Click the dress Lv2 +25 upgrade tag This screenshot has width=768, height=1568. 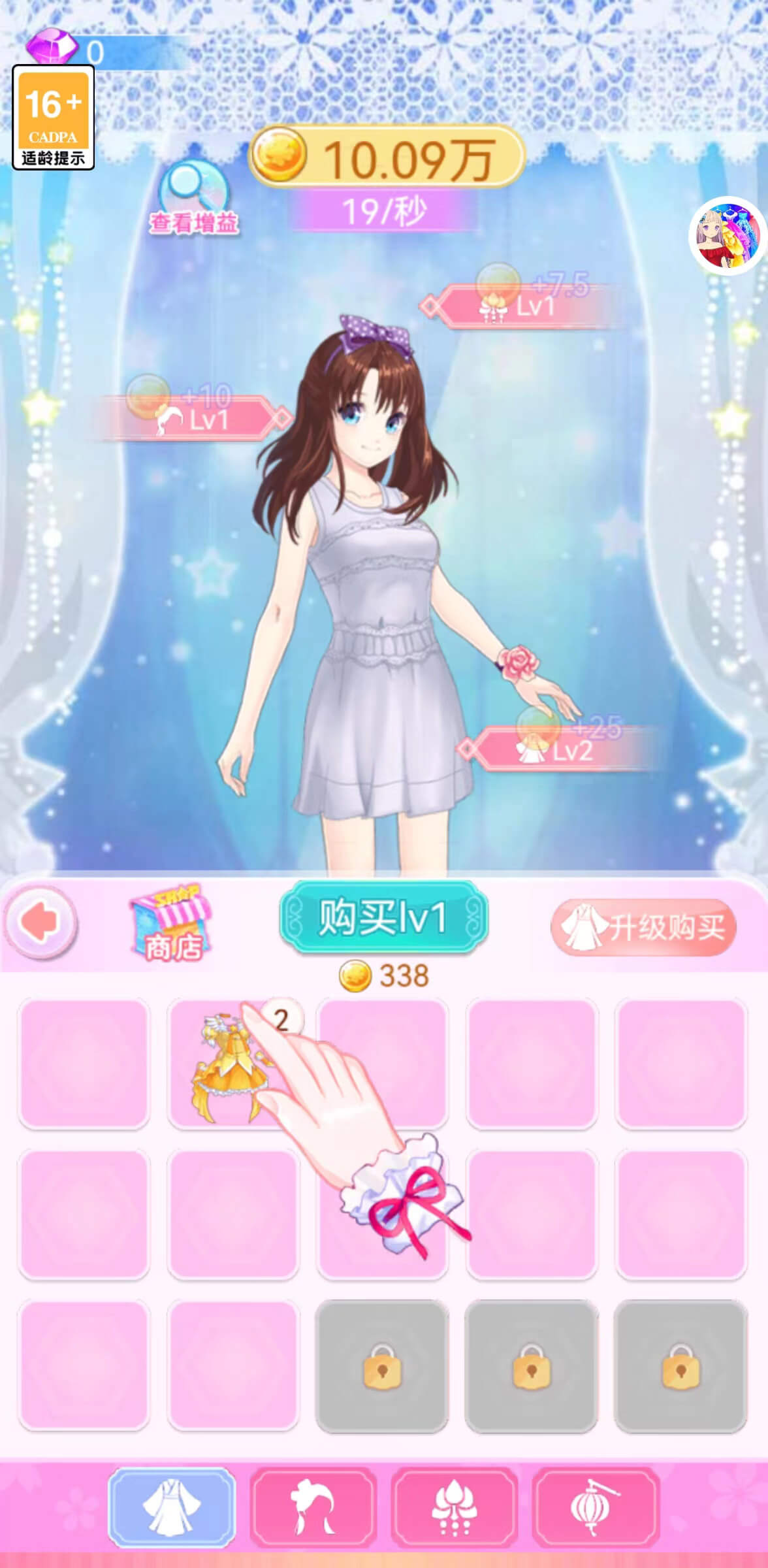tap(562, 751)
